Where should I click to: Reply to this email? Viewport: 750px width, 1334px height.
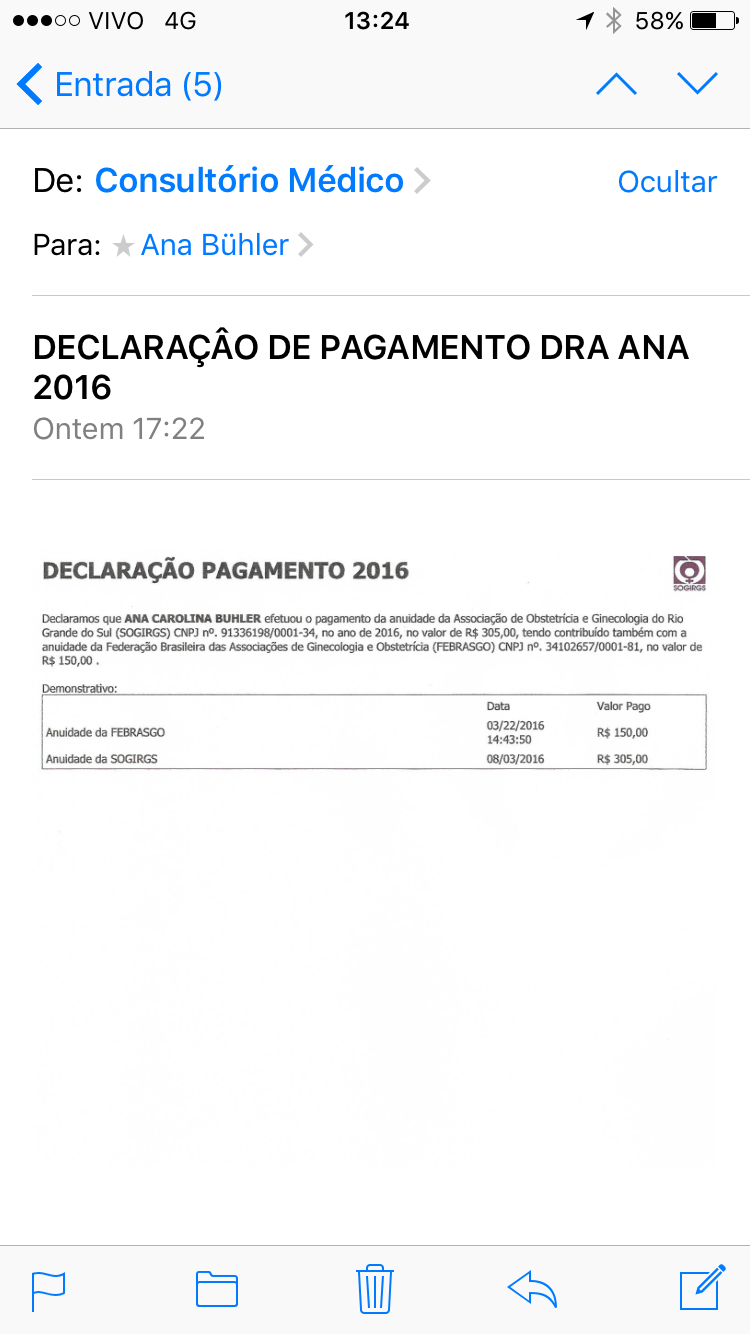[532, 1289]
